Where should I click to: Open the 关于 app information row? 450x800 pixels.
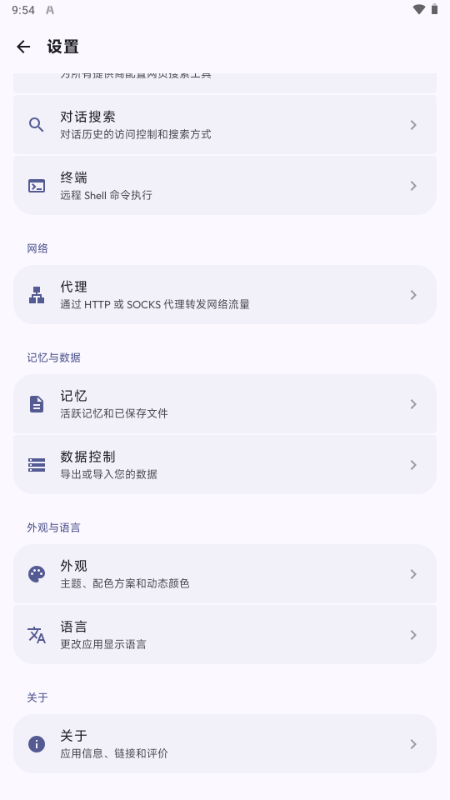[225, 743]
